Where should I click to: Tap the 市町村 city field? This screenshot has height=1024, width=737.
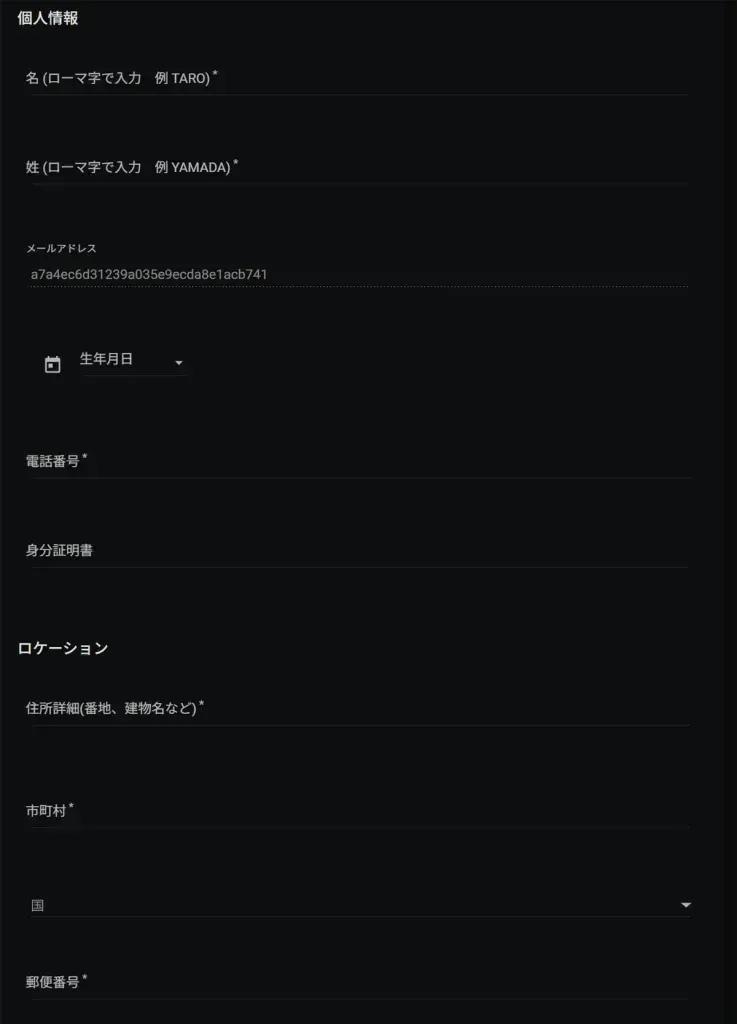click(x=358, y=812)
